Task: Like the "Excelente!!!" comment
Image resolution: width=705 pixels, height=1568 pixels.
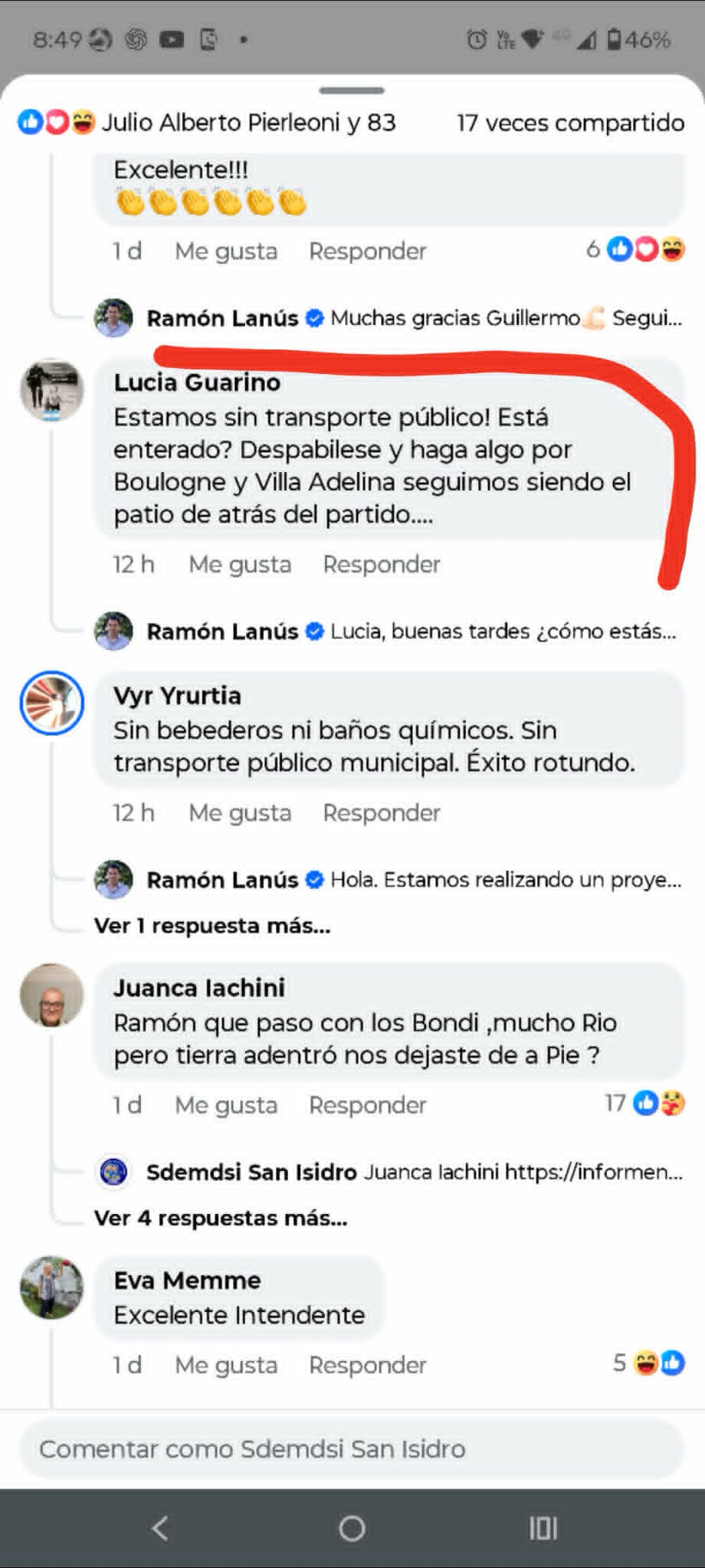Action: pyautogui.click(x=226, y=251)
